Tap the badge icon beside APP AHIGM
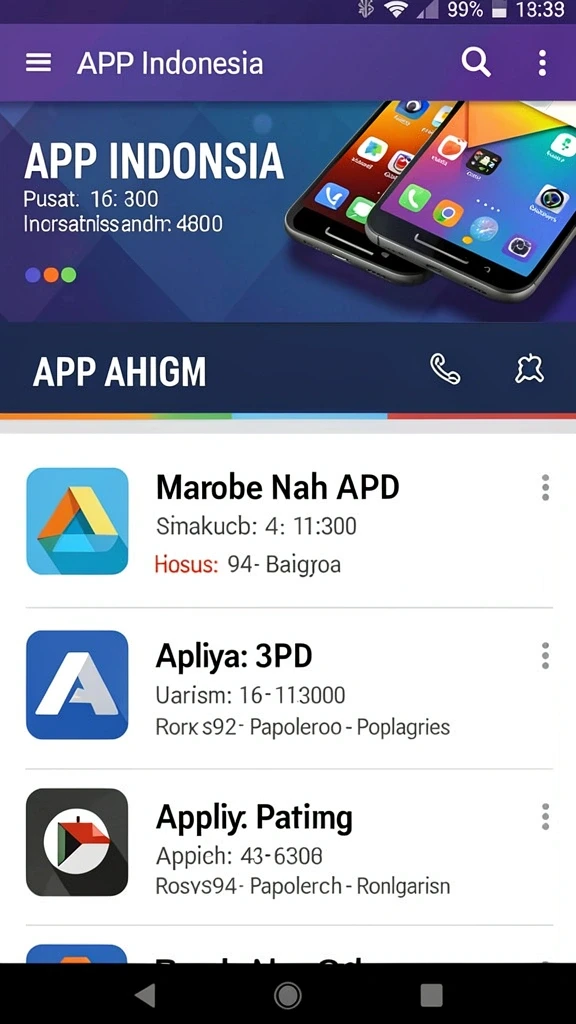 tap(529, 369)
